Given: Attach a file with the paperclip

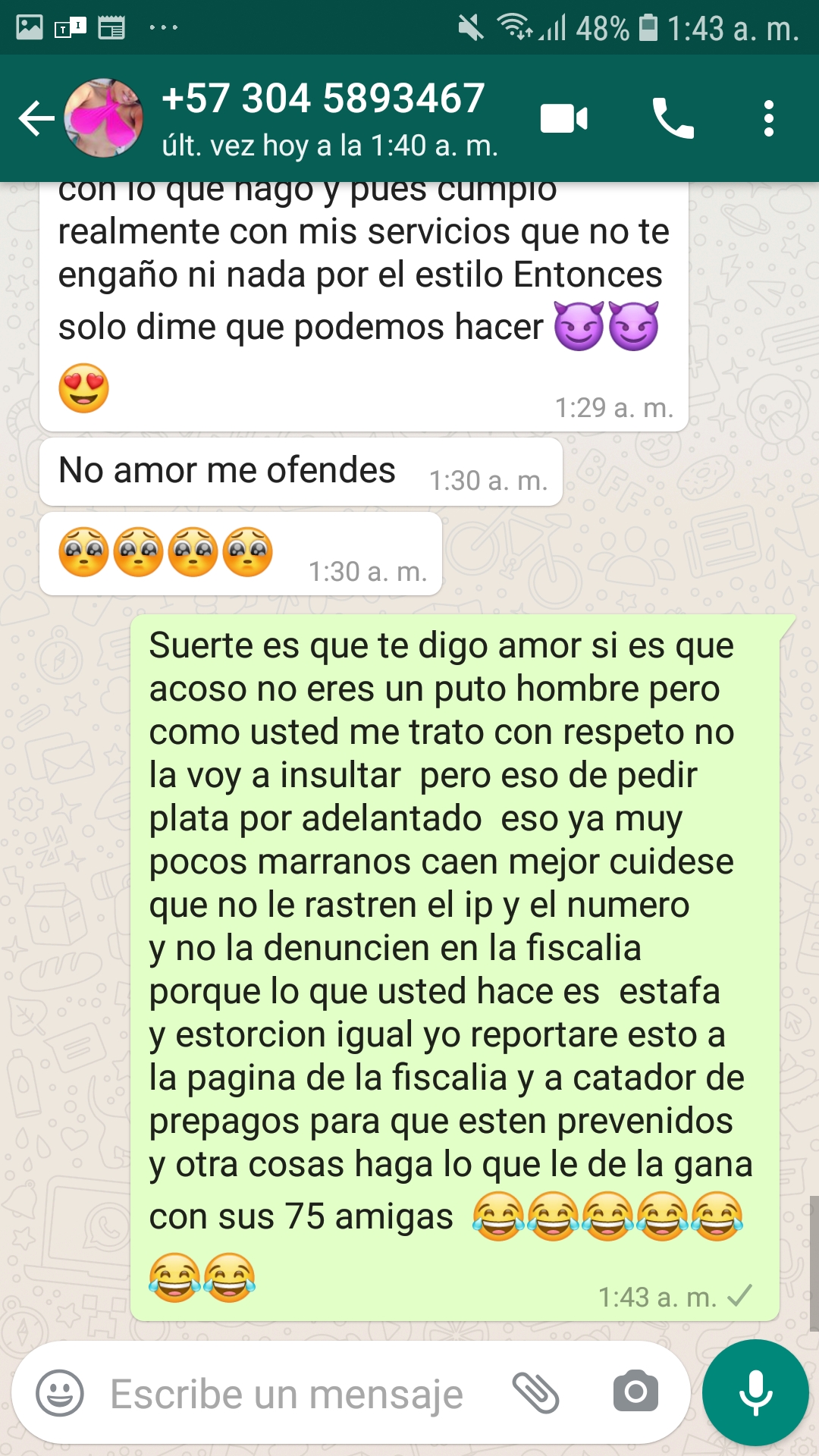Looking at the screenshot, I should (535, 1393).
